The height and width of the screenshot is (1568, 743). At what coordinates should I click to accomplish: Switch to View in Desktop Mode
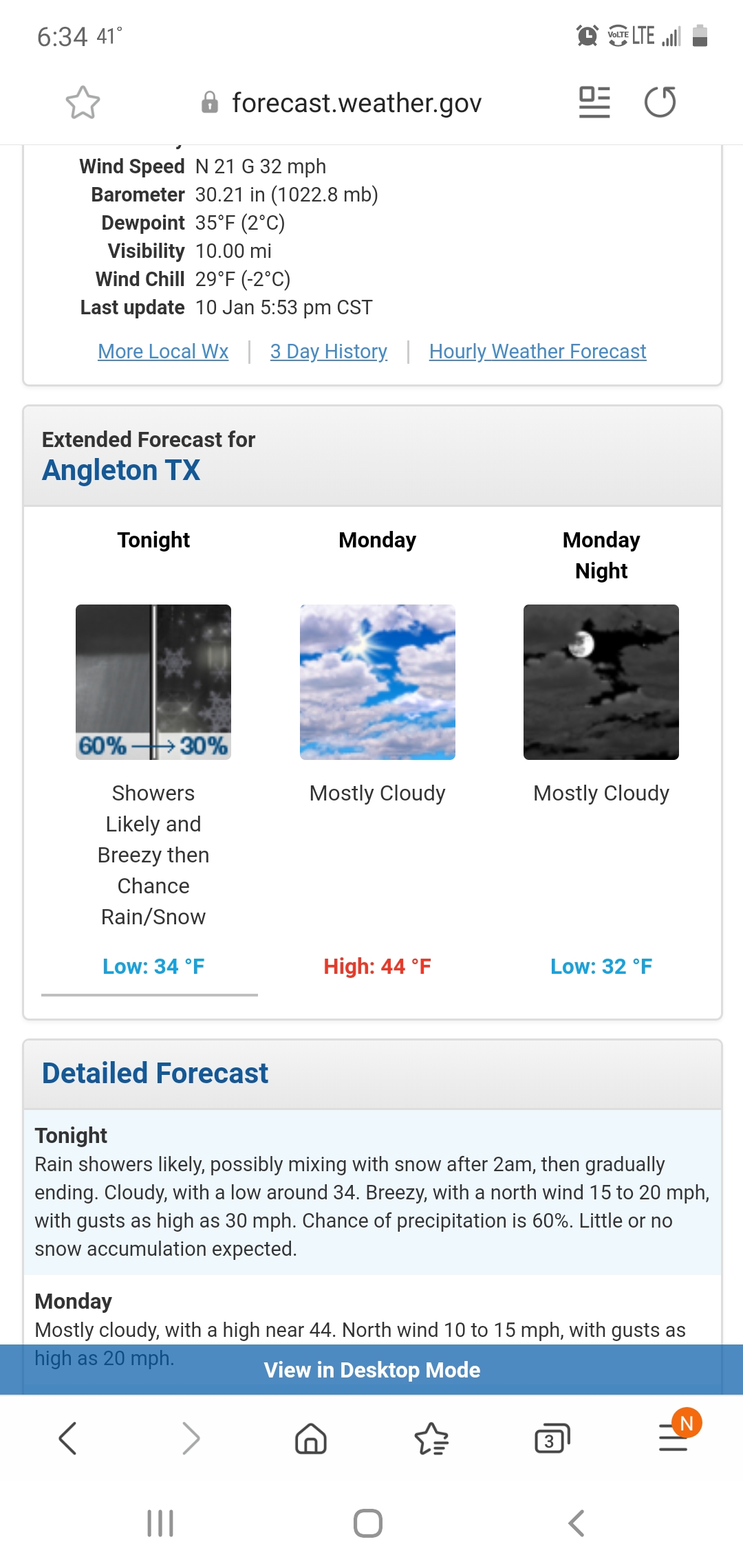click(x=371, y=1370)
